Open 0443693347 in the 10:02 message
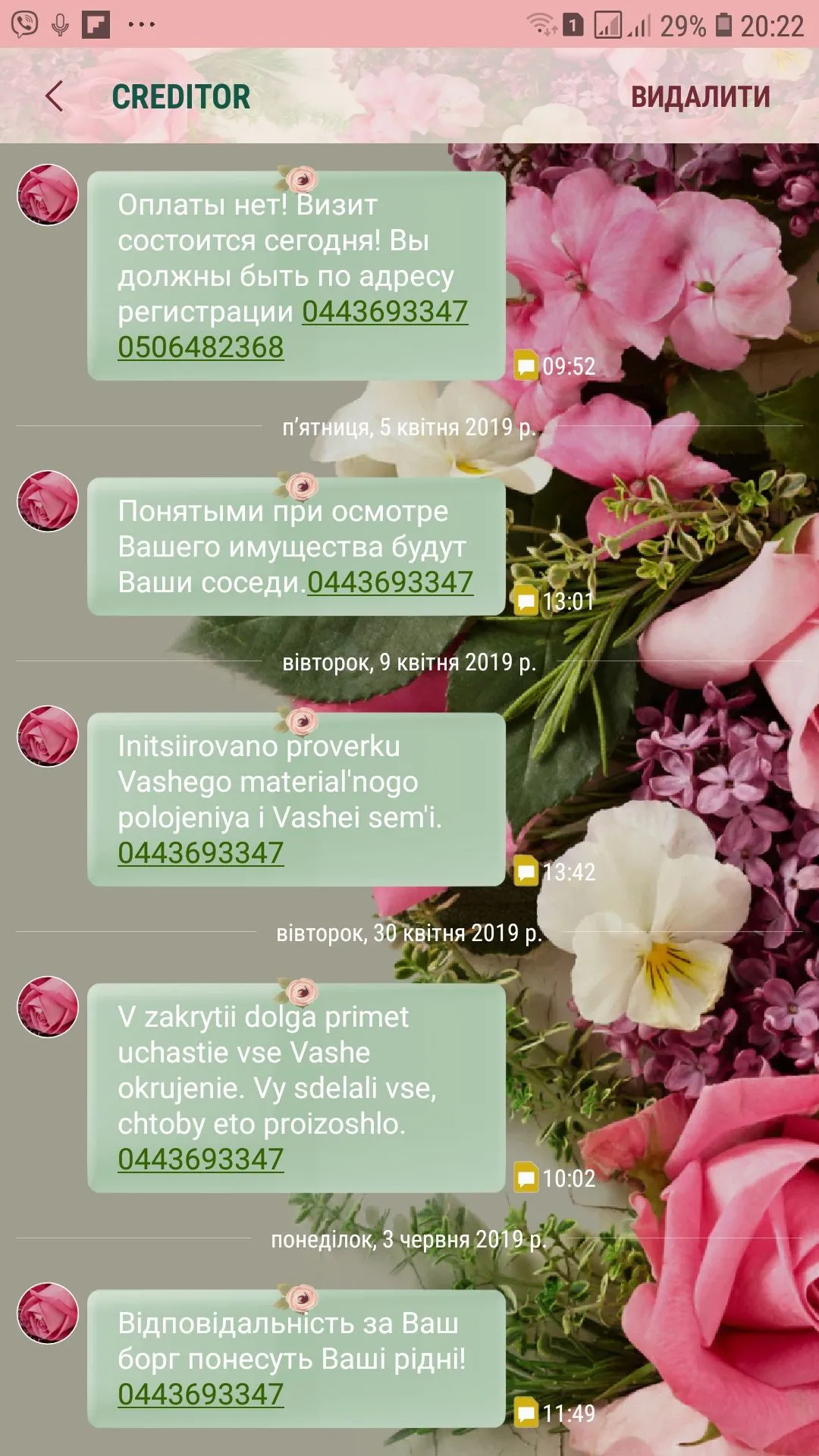This screenshot has width=819, height=1456. [201, 1159]
